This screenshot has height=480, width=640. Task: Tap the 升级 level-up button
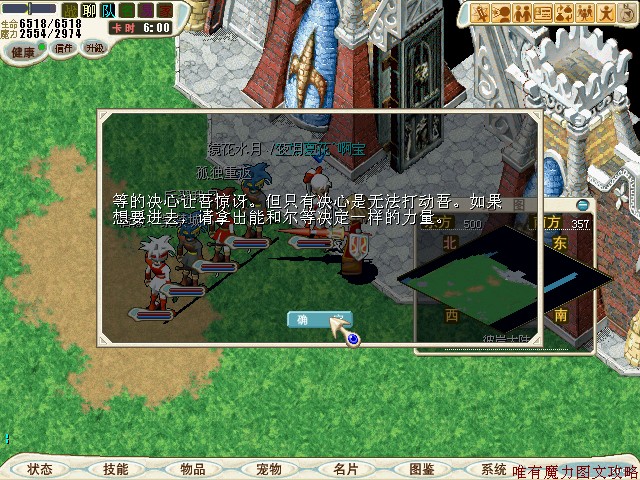(x=94, y=47)
